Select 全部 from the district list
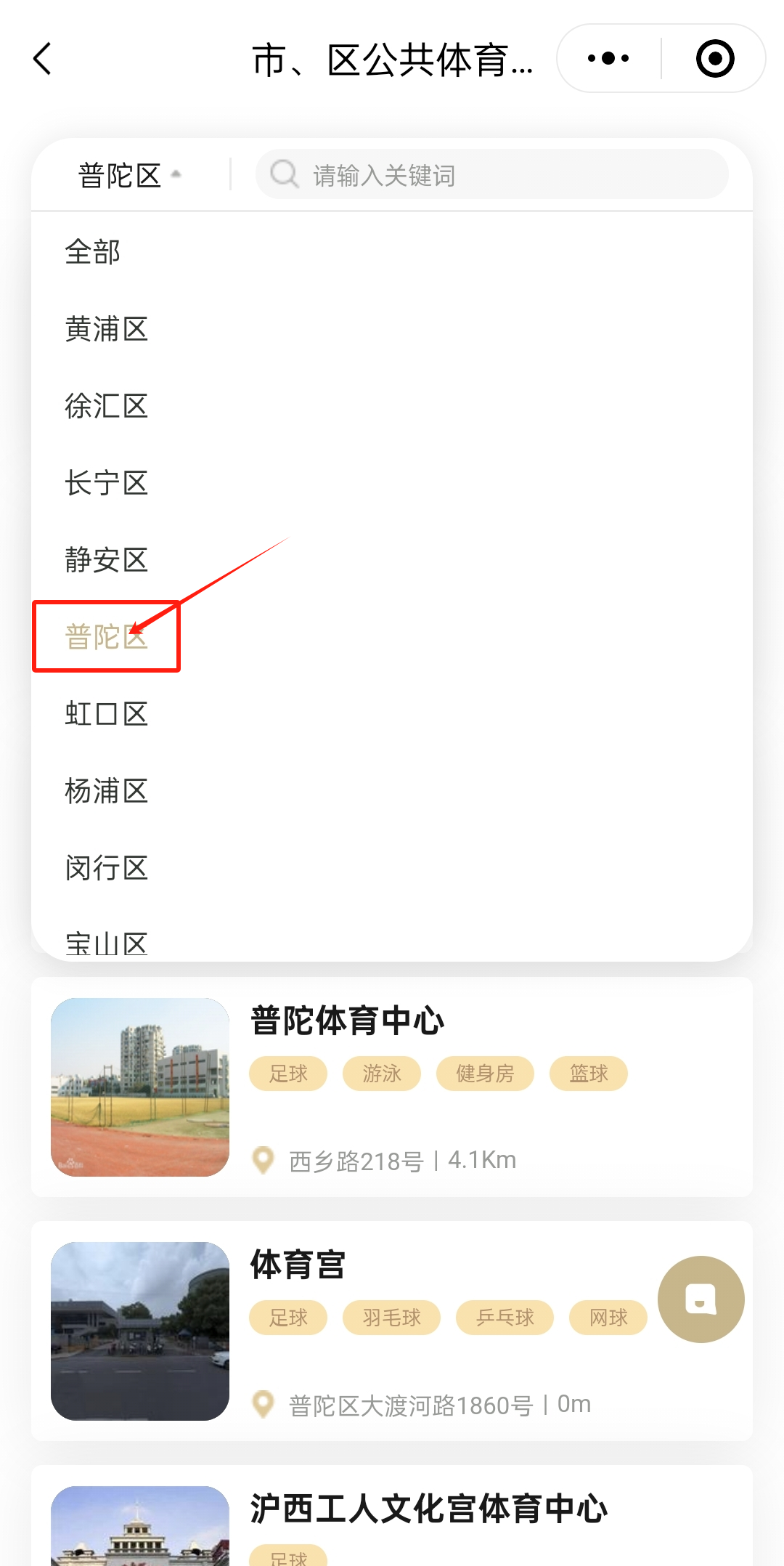The image size is (784, 1566). (x=93, y=253)
